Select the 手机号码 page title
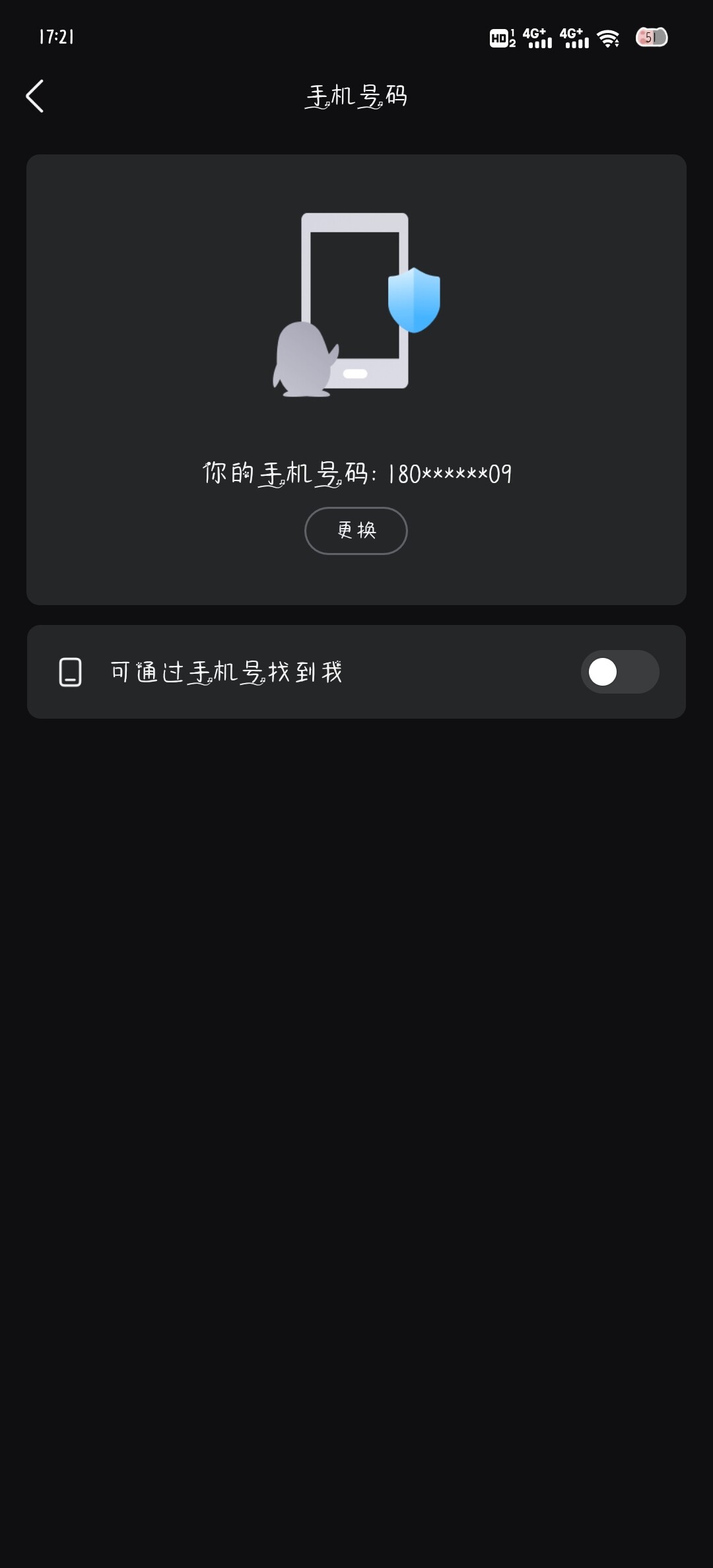This screenshot has height=1568, width=713. (356, 96)
